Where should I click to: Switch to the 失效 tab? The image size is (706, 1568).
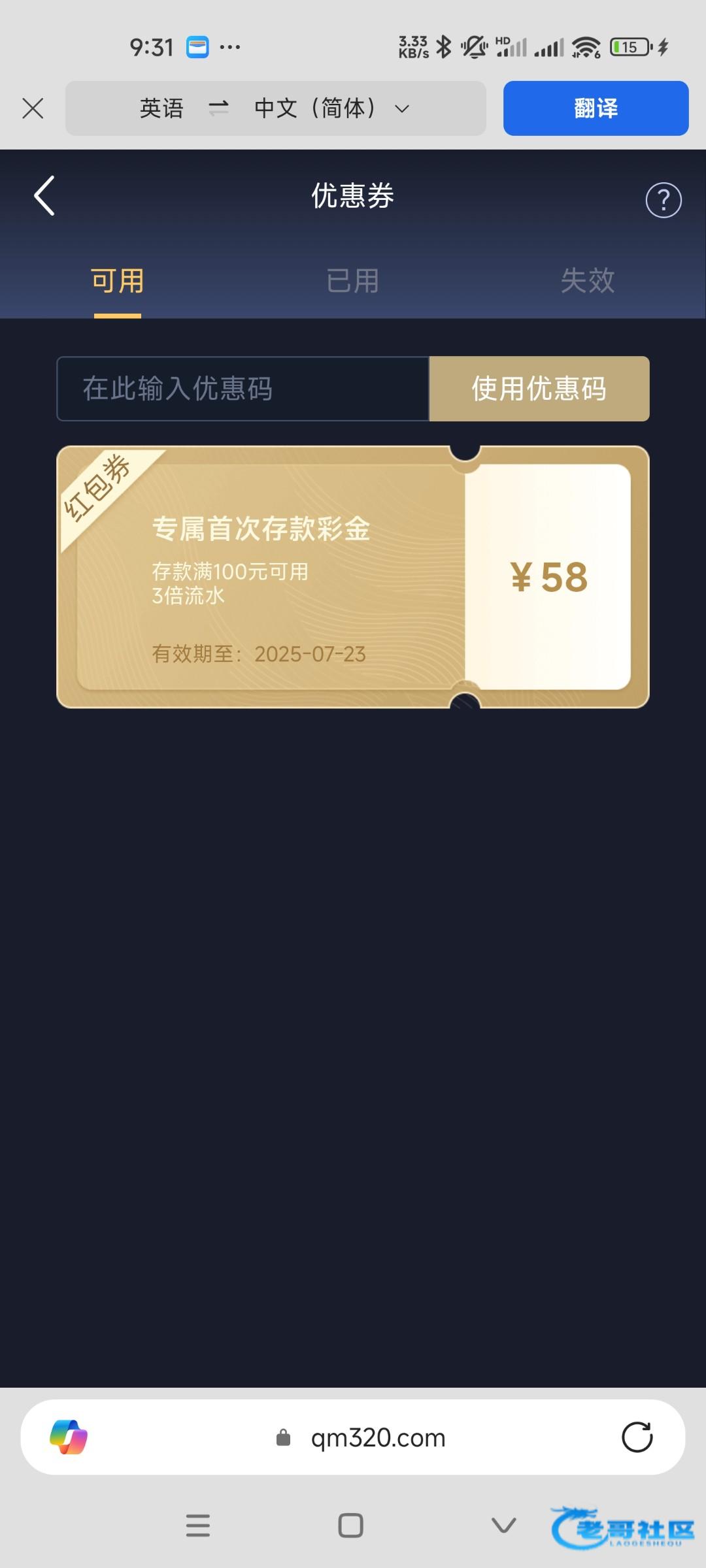(x=587, y=281)
